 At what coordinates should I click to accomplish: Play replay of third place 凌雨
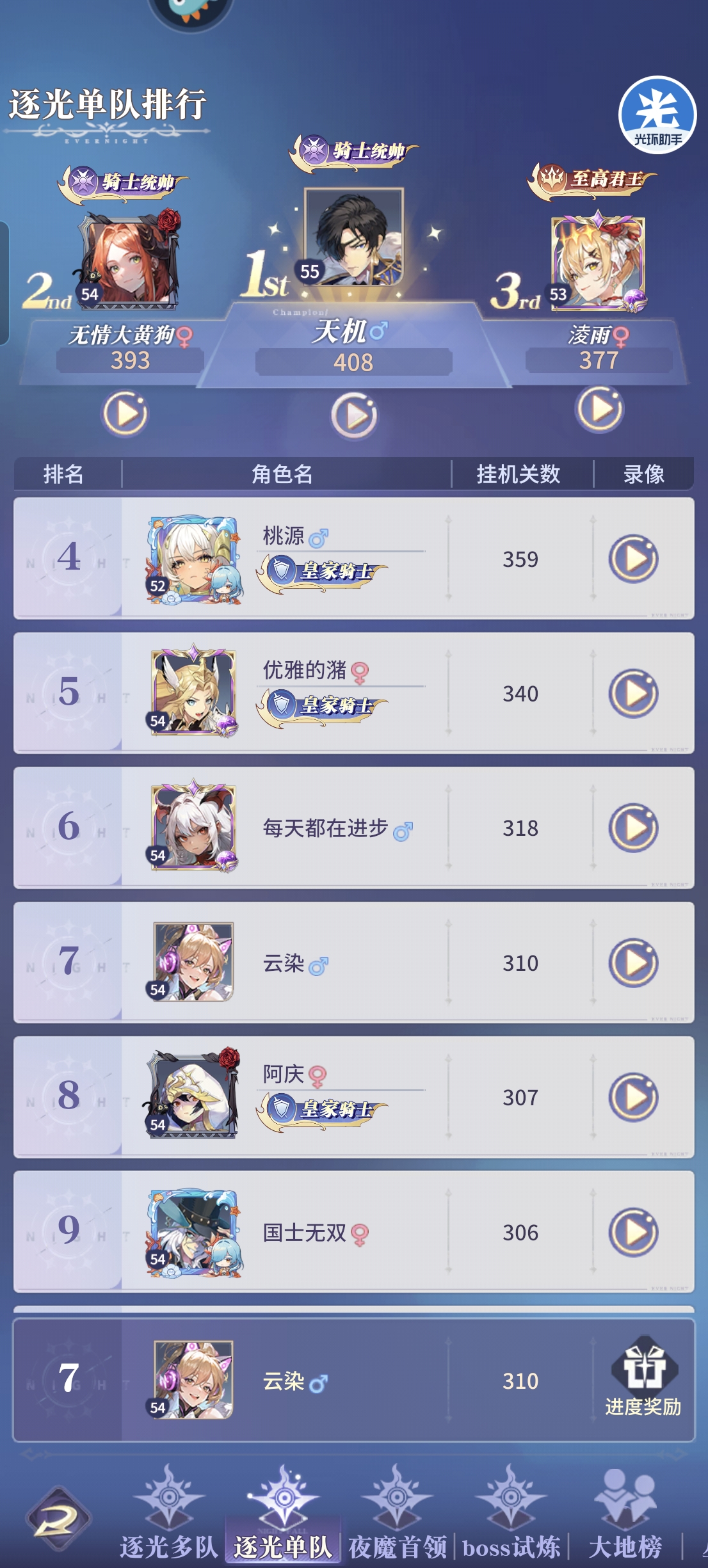point(599,409)
